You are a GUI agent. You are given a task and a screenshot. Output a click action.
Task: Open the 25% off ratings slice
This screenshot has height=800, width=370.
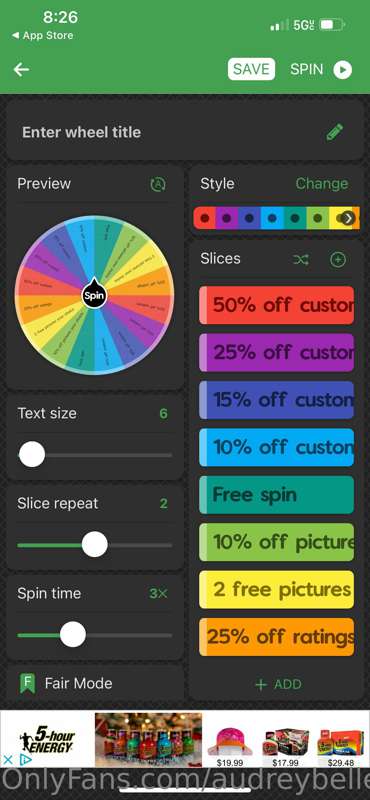276,637
